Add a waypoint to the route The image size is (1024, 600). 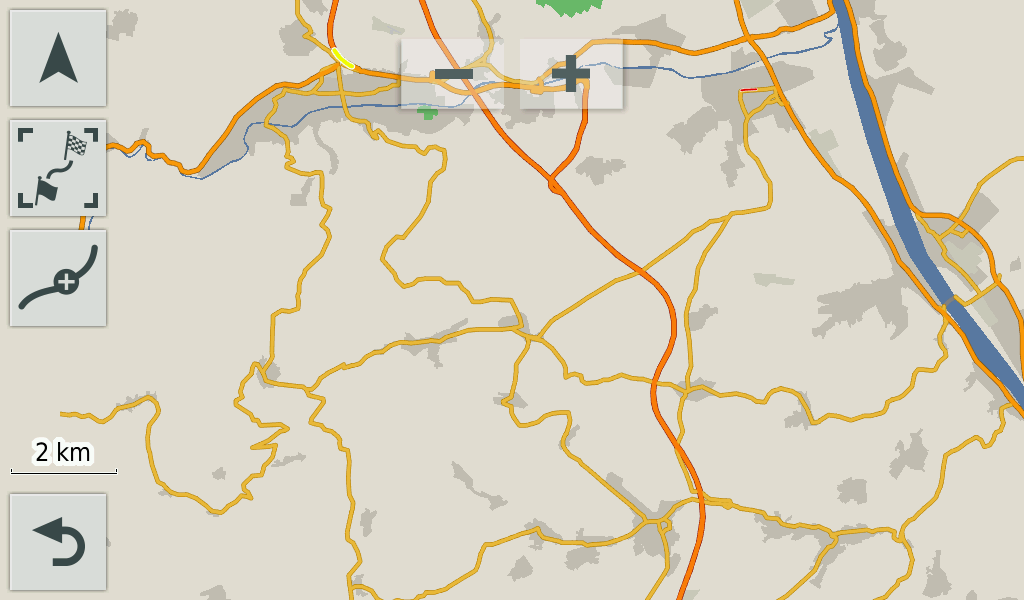(x=58, y=278)
